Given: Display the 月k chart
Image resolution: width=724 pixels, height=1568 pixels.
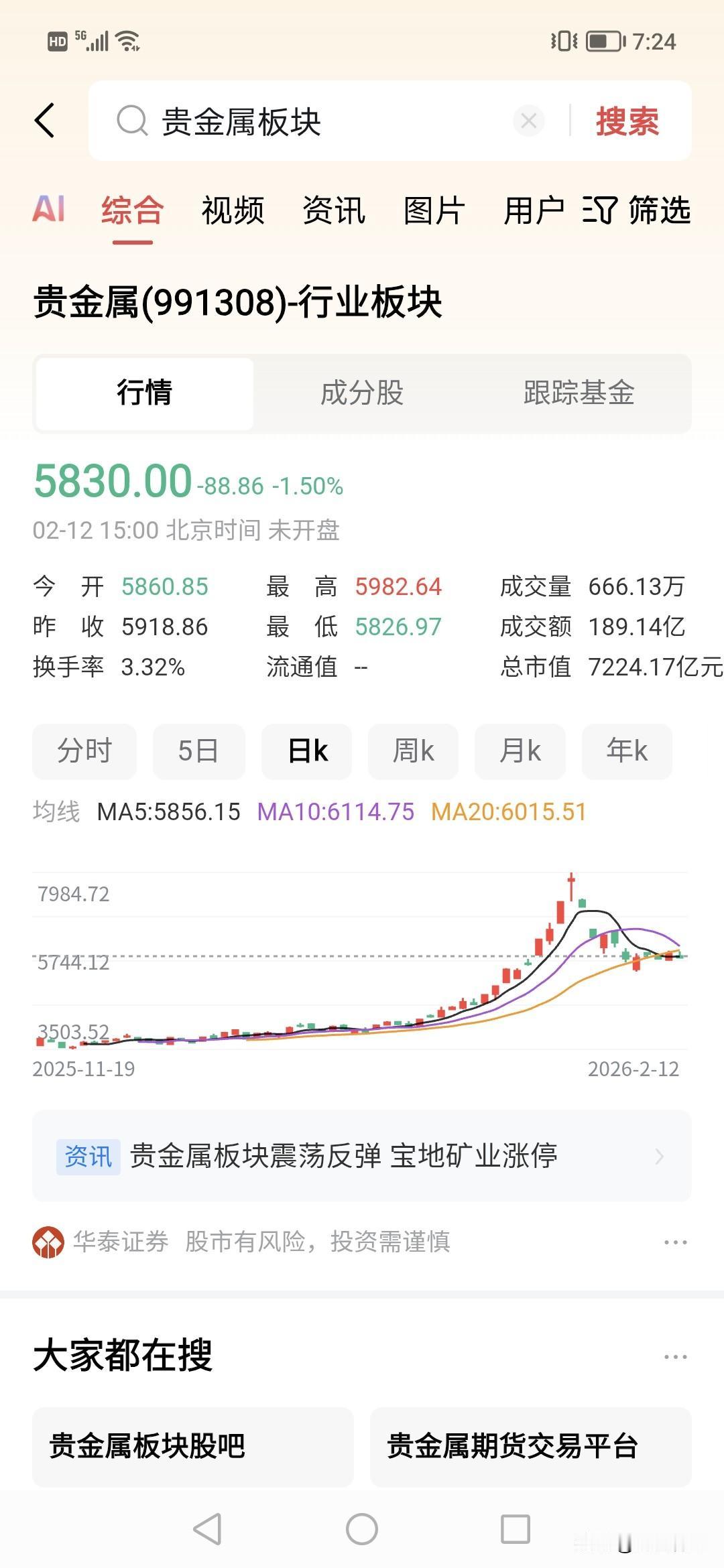Looking at the screenshot, I should [520, 751].
